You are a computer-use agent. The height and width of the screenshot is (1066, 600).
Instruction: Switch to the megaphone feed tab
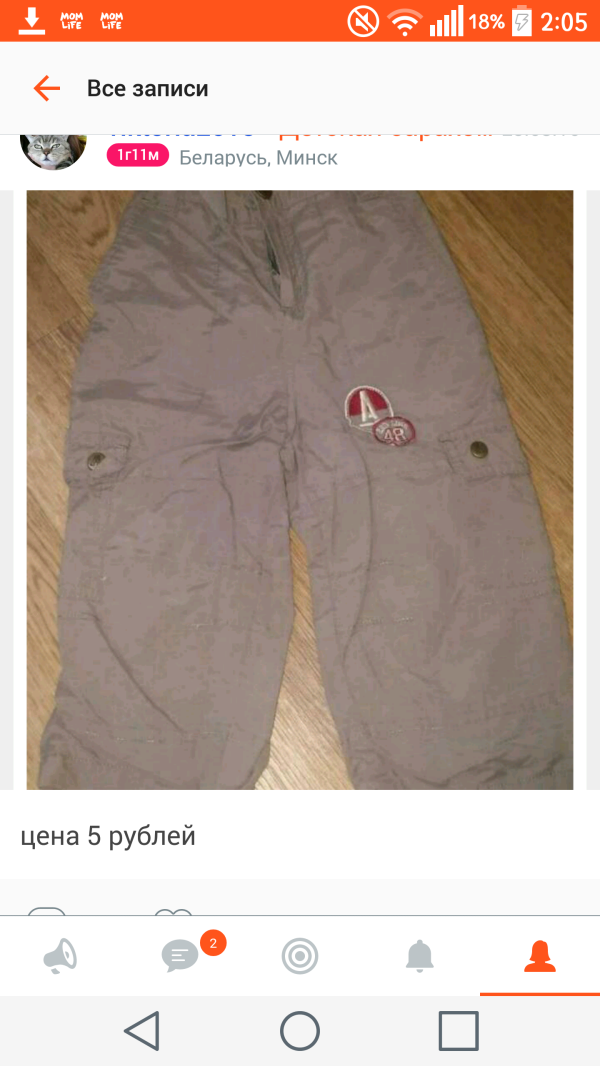[60, 956]
